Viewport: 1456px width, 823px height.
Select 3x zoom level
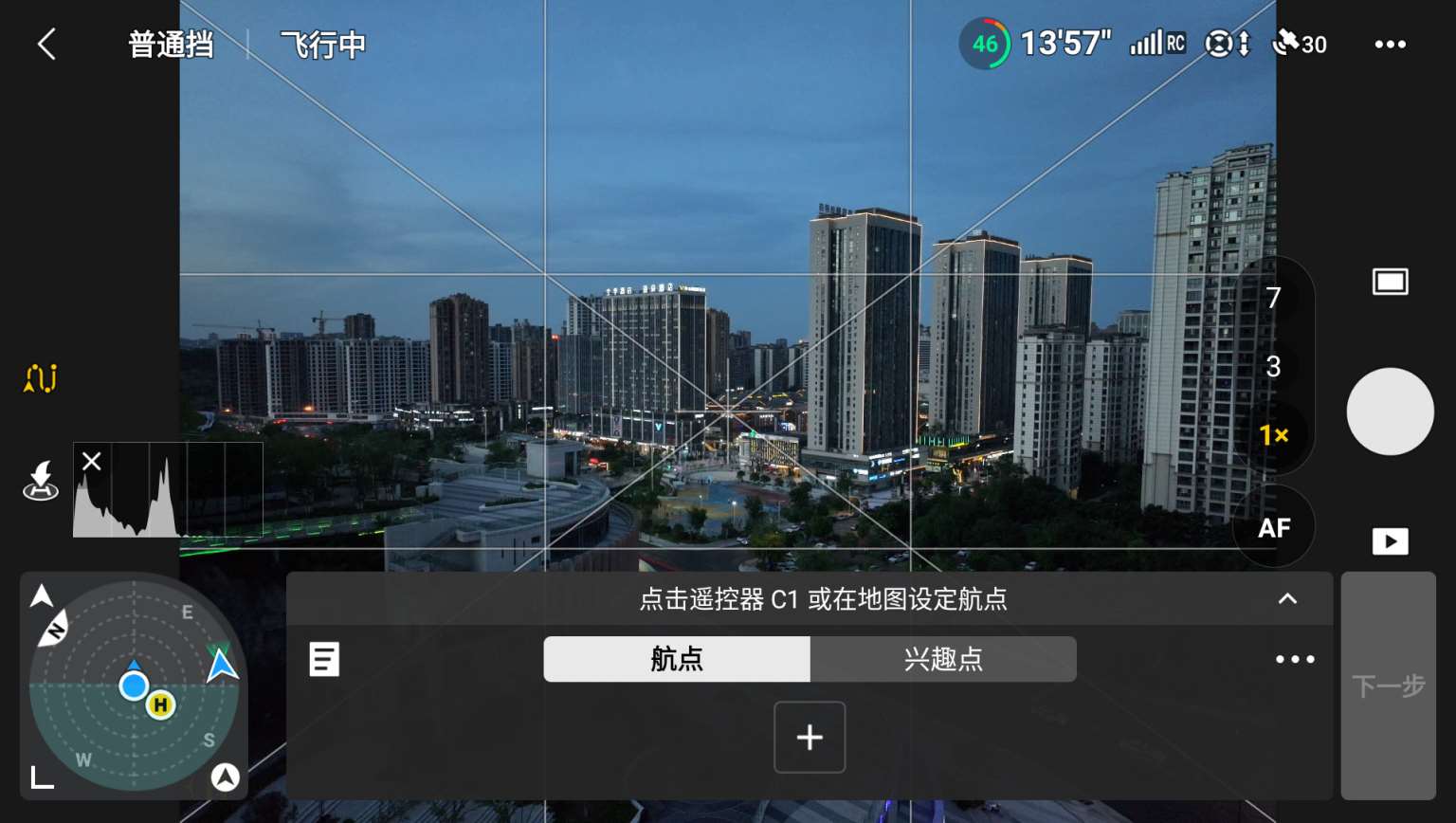1273,366
